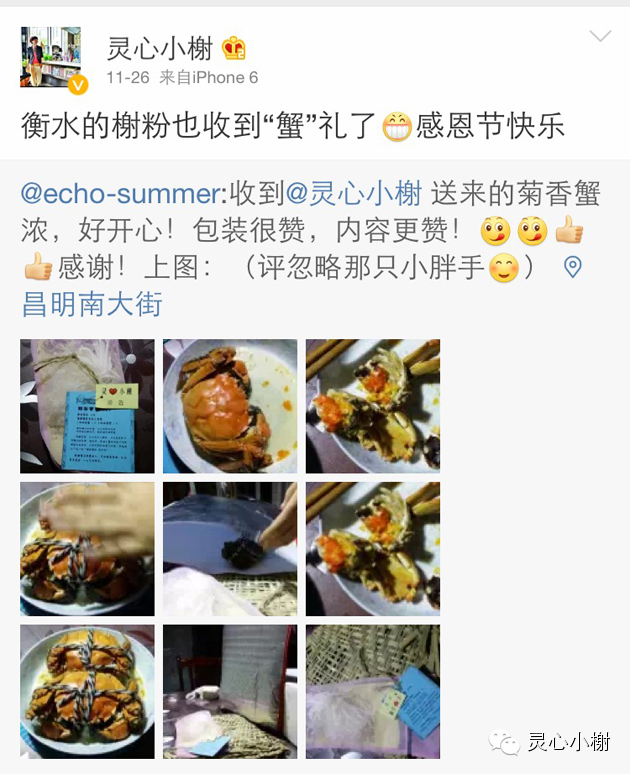Open the 昌明南大街 location link

92,303
